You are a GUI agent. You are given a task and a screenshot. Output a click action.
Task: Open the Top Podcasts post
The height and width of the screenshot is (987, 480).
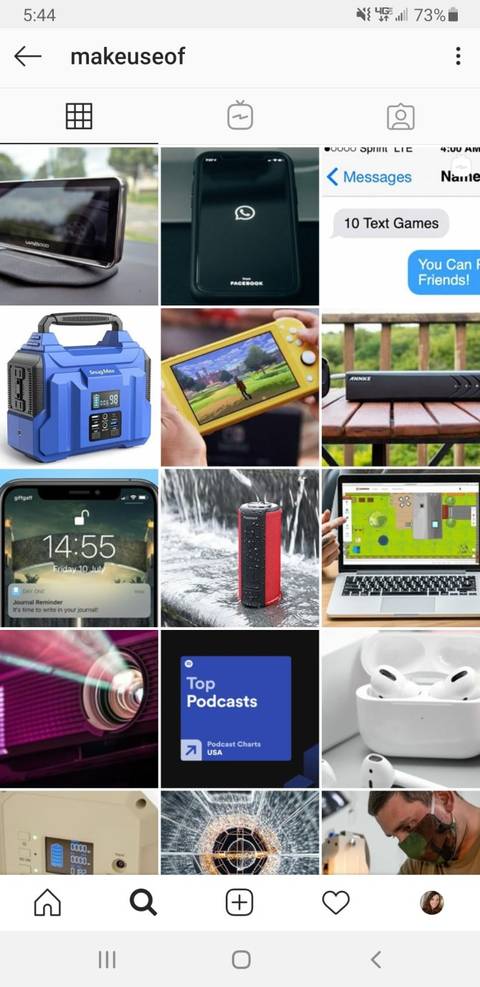point(240,709)
